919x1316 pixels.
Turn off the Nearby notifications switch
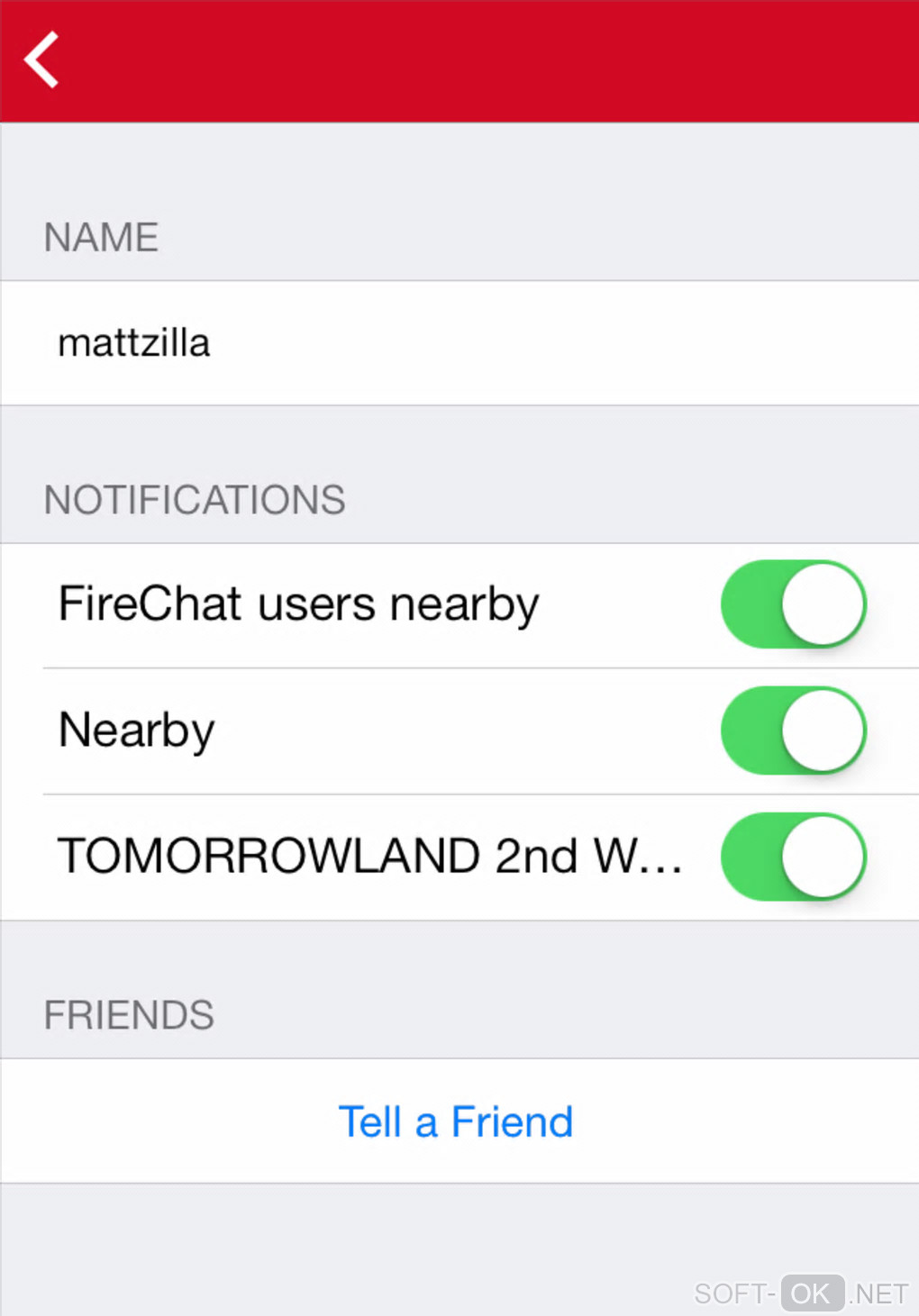(x=793, y=731)
